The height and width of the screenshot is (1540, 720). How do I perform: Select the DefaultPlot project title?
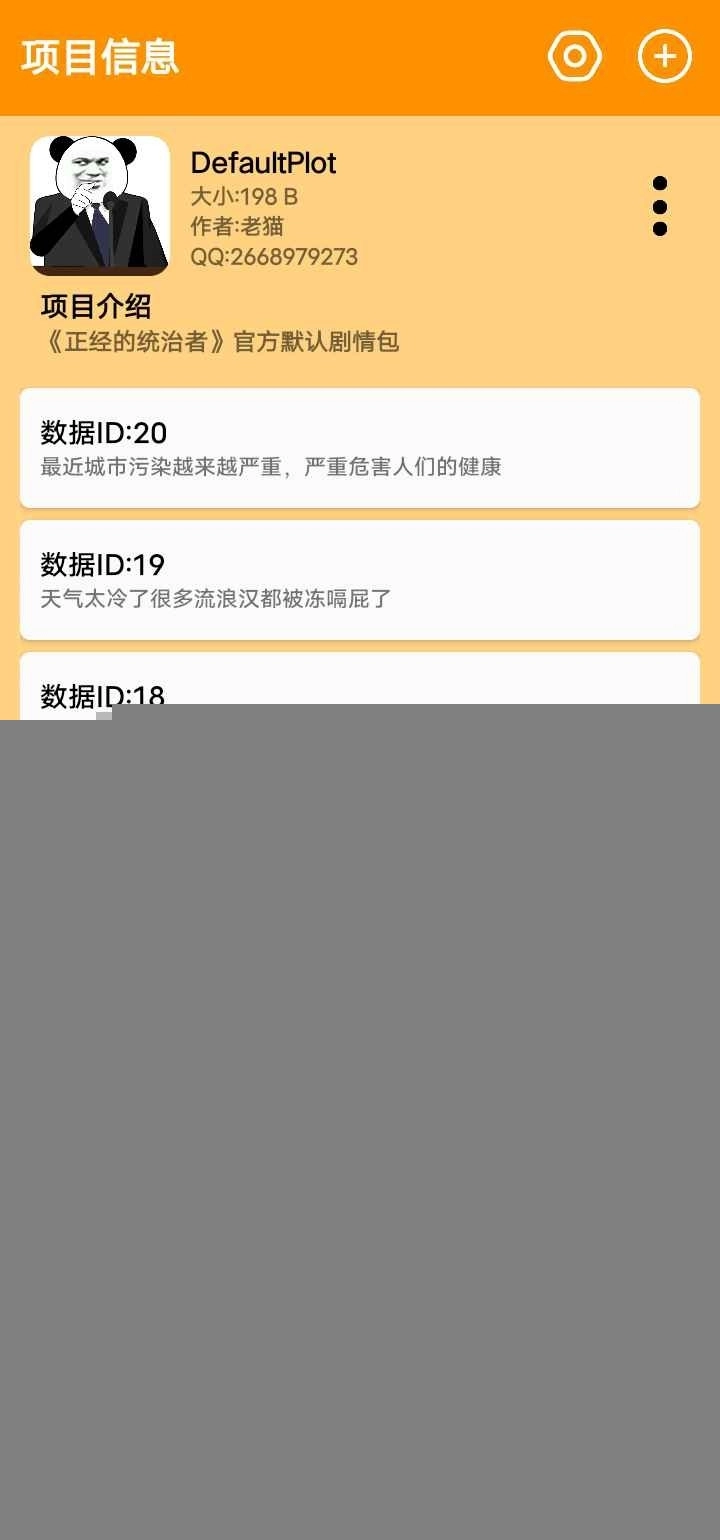(x=263, y=163)
